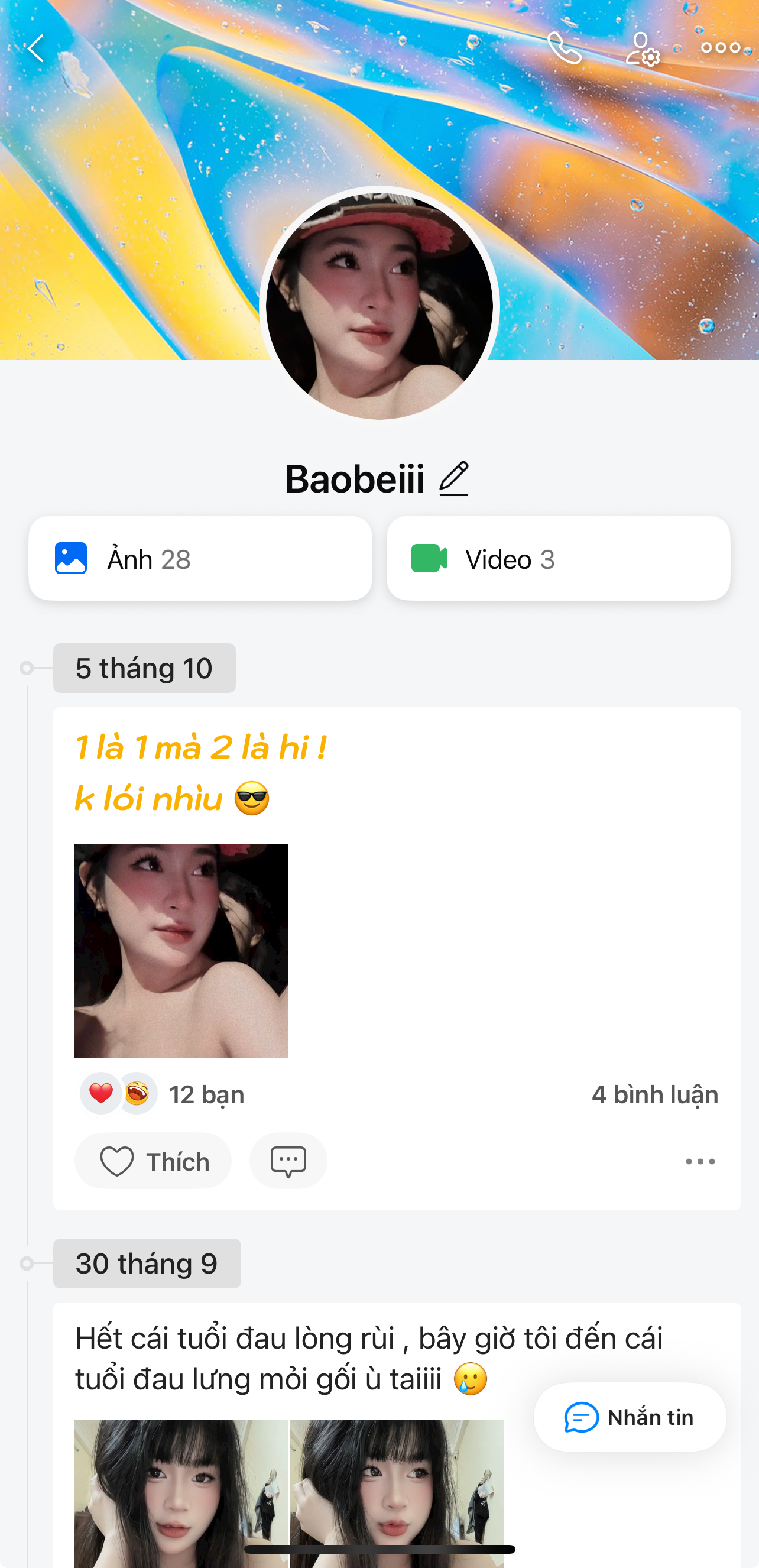Image resolution: width=759 pixels, height=1568 pixels.
Task: Start a voice call with Baobeiii
Action: click(x=565, y=48)
